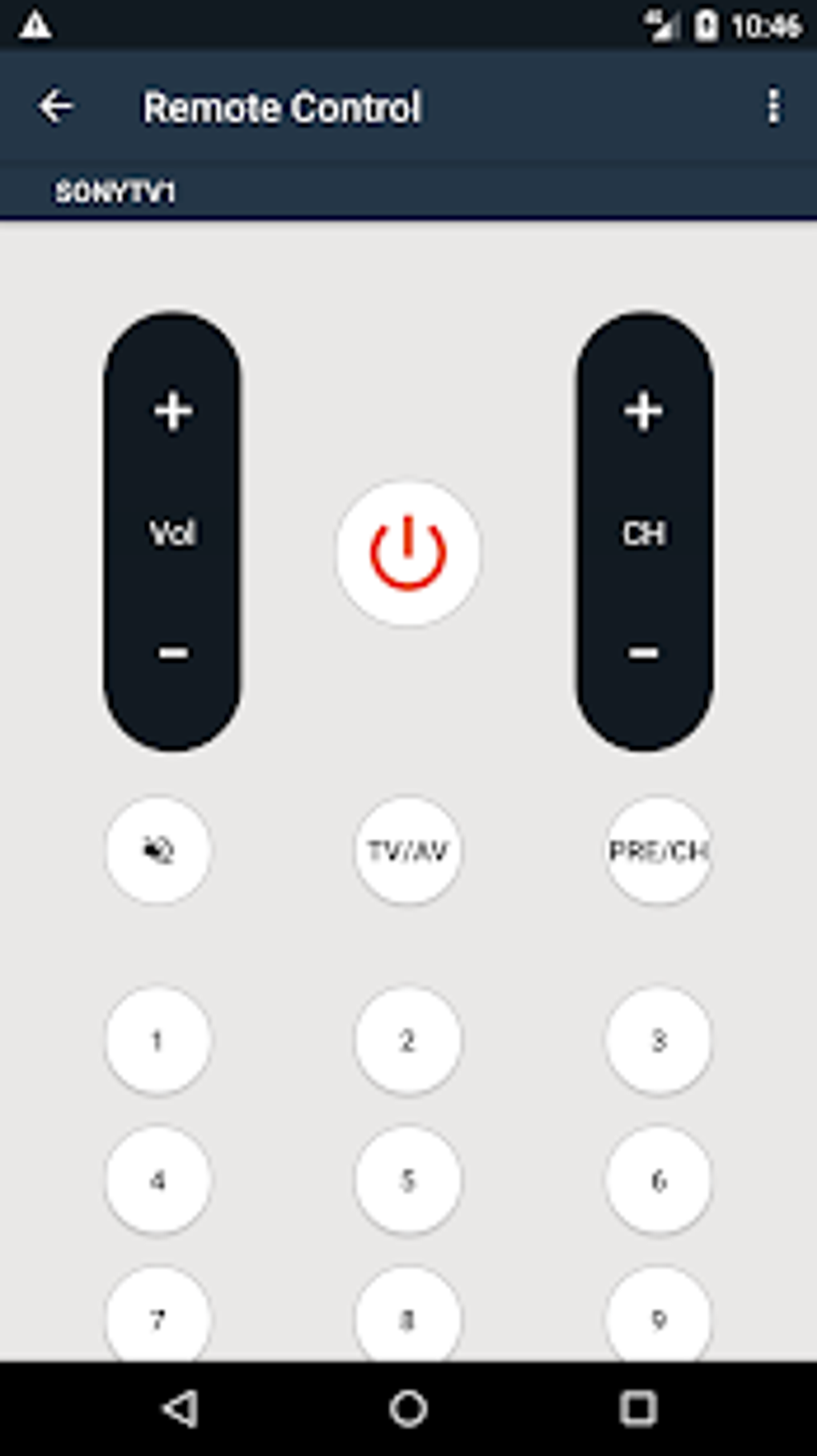
Task: Decrease the volume with the minus button
Action: [x=172, y=653]
